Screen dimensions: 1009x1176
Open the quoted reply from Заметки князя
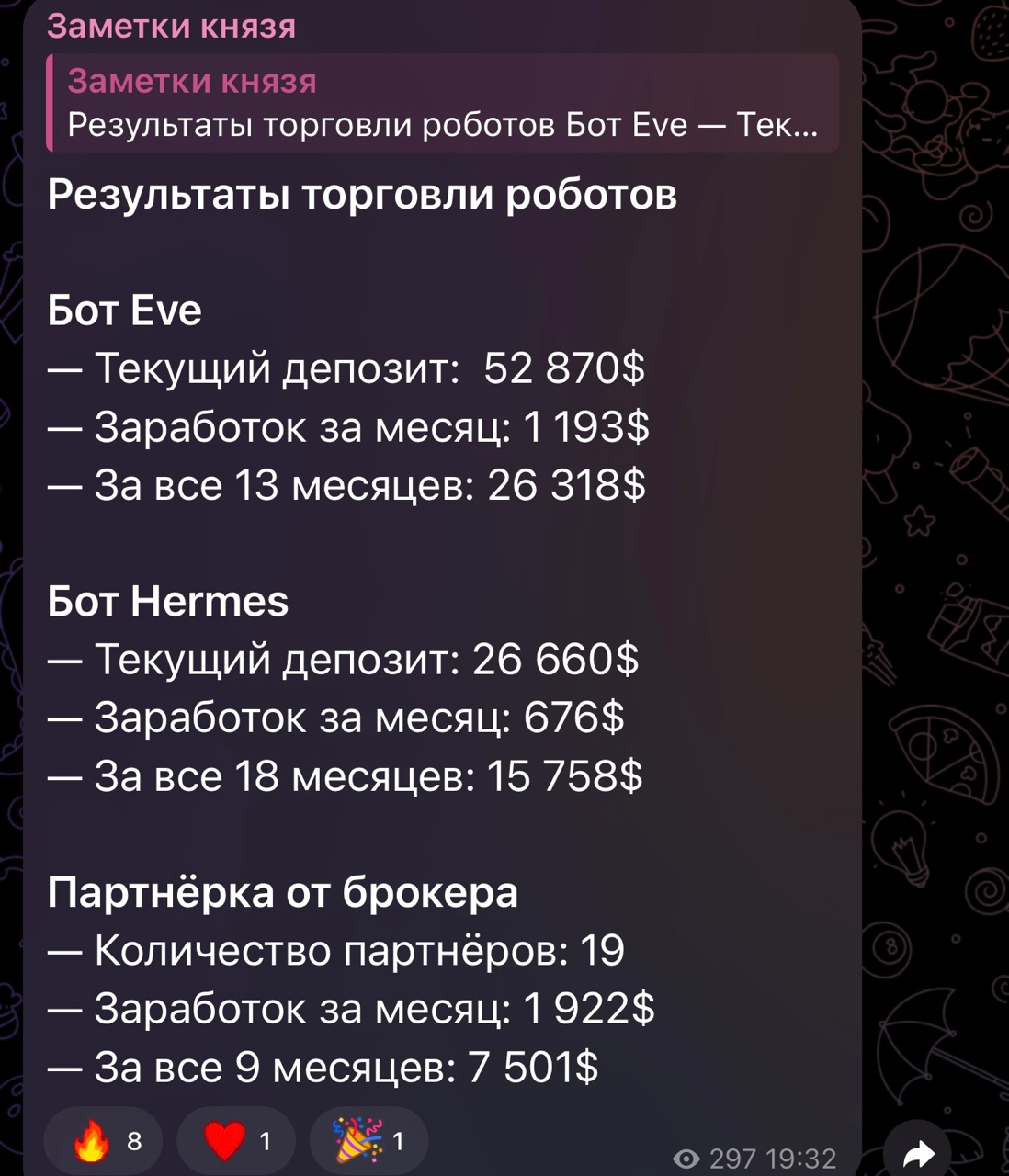click(442, 103)
